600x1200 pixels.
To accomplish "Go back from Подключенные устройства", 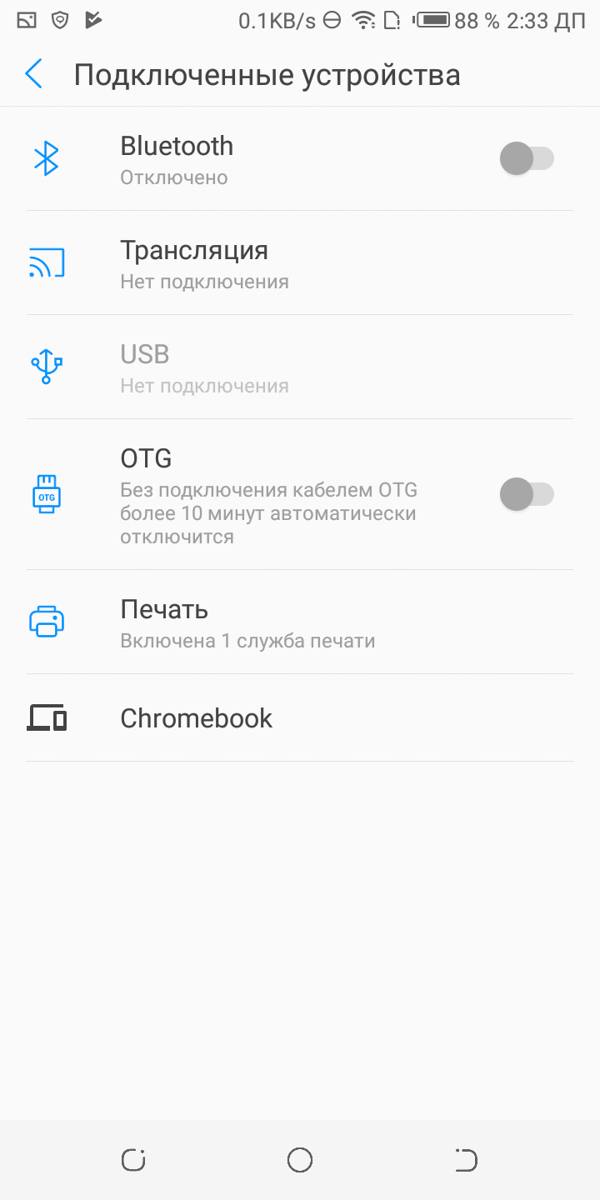I will pos(34,74).
